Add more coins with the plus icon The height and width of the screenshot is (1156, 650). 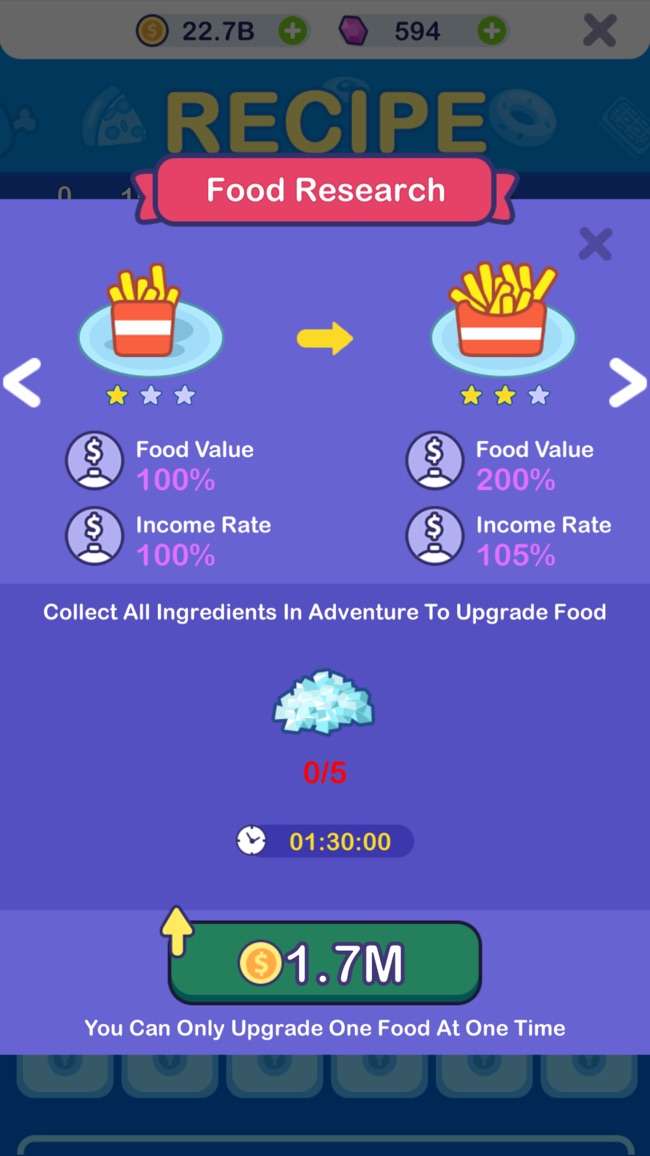pyautogui.click(x=293, y=32)
